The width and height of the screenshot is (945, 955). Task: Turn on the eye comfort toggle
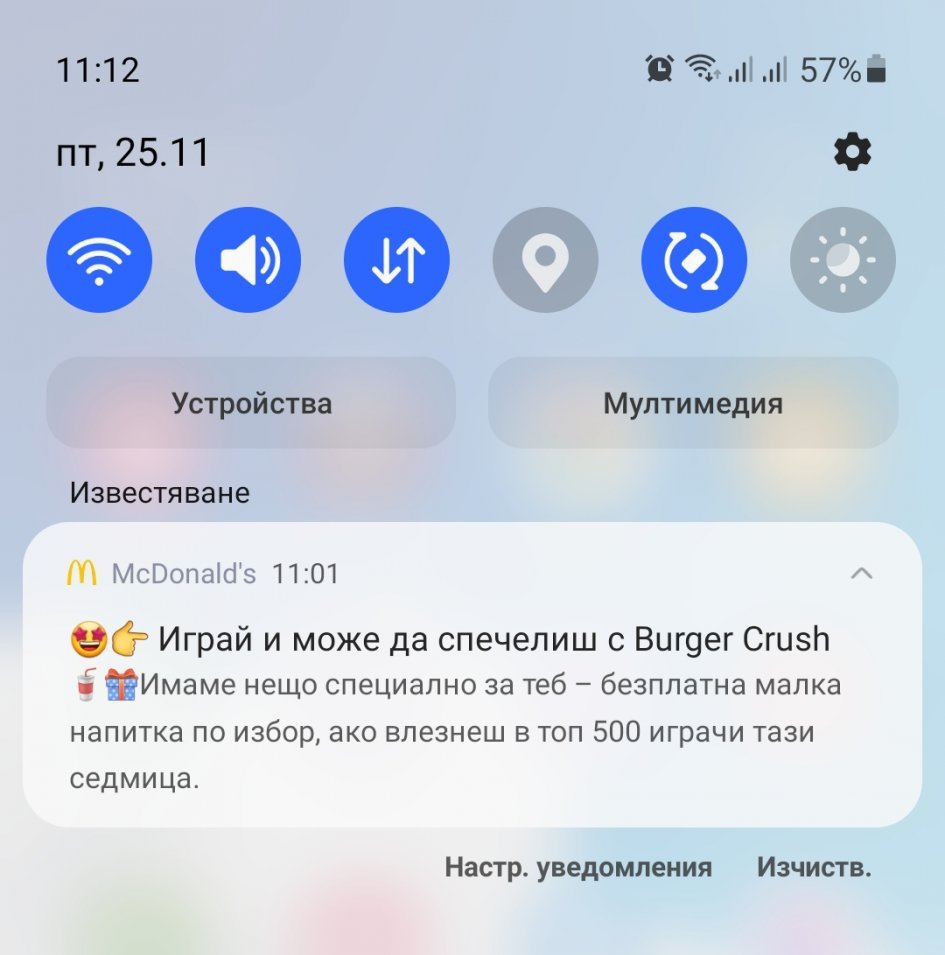coord(843,260)
